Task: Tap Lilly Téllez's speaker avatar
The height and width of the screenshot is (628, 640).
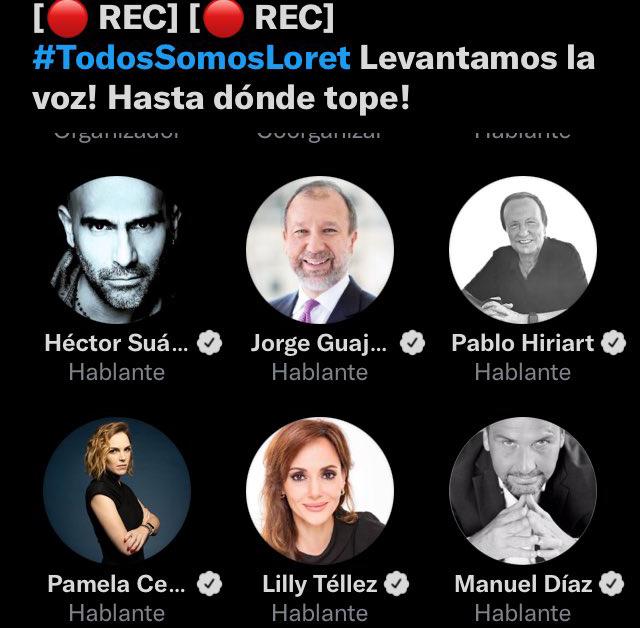Action: coord(320,490)
